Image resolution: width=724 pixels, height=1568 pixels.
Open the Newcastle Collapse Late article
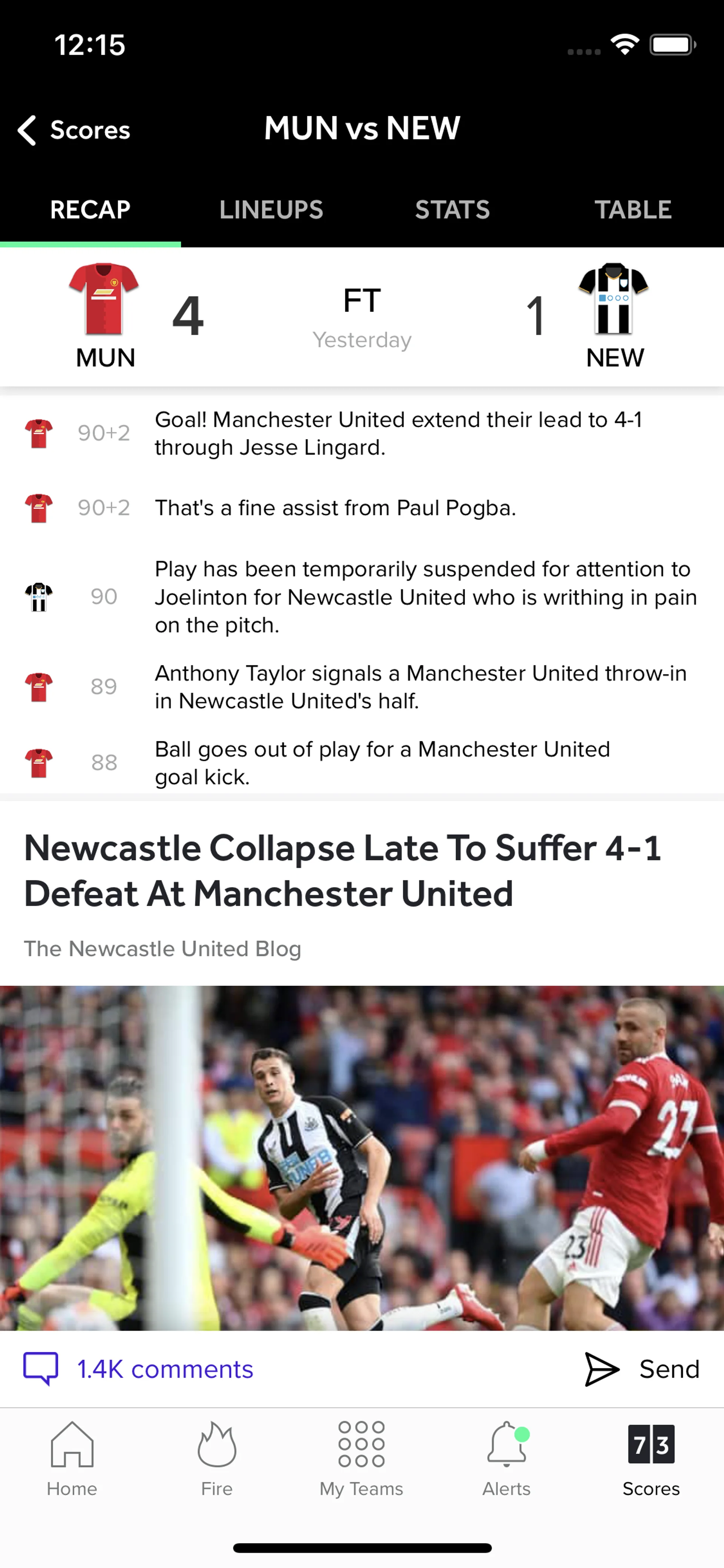click(x=342, y=871)
